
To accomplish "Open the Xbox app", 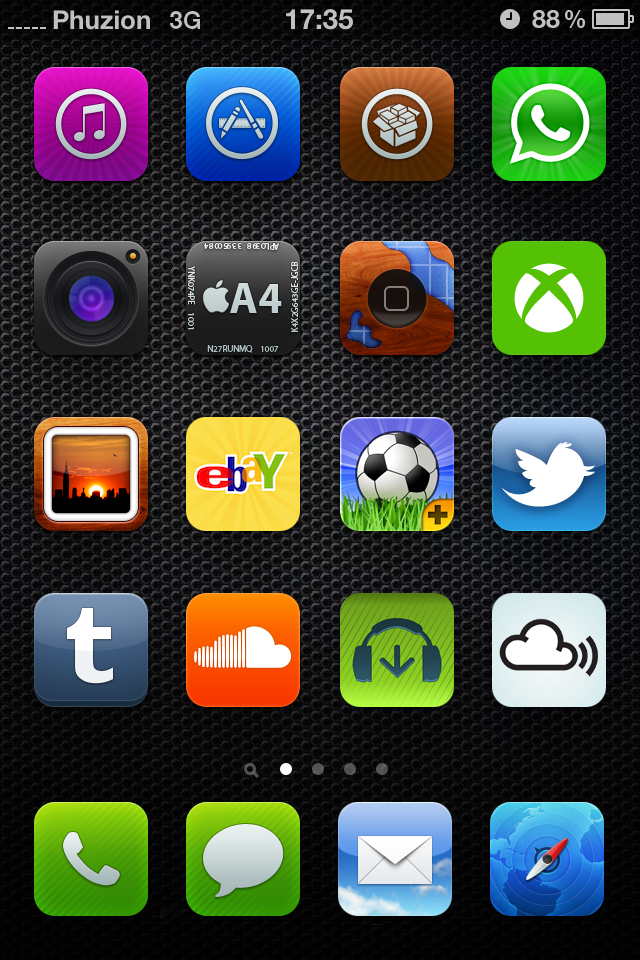I will (x=549, y=298).
